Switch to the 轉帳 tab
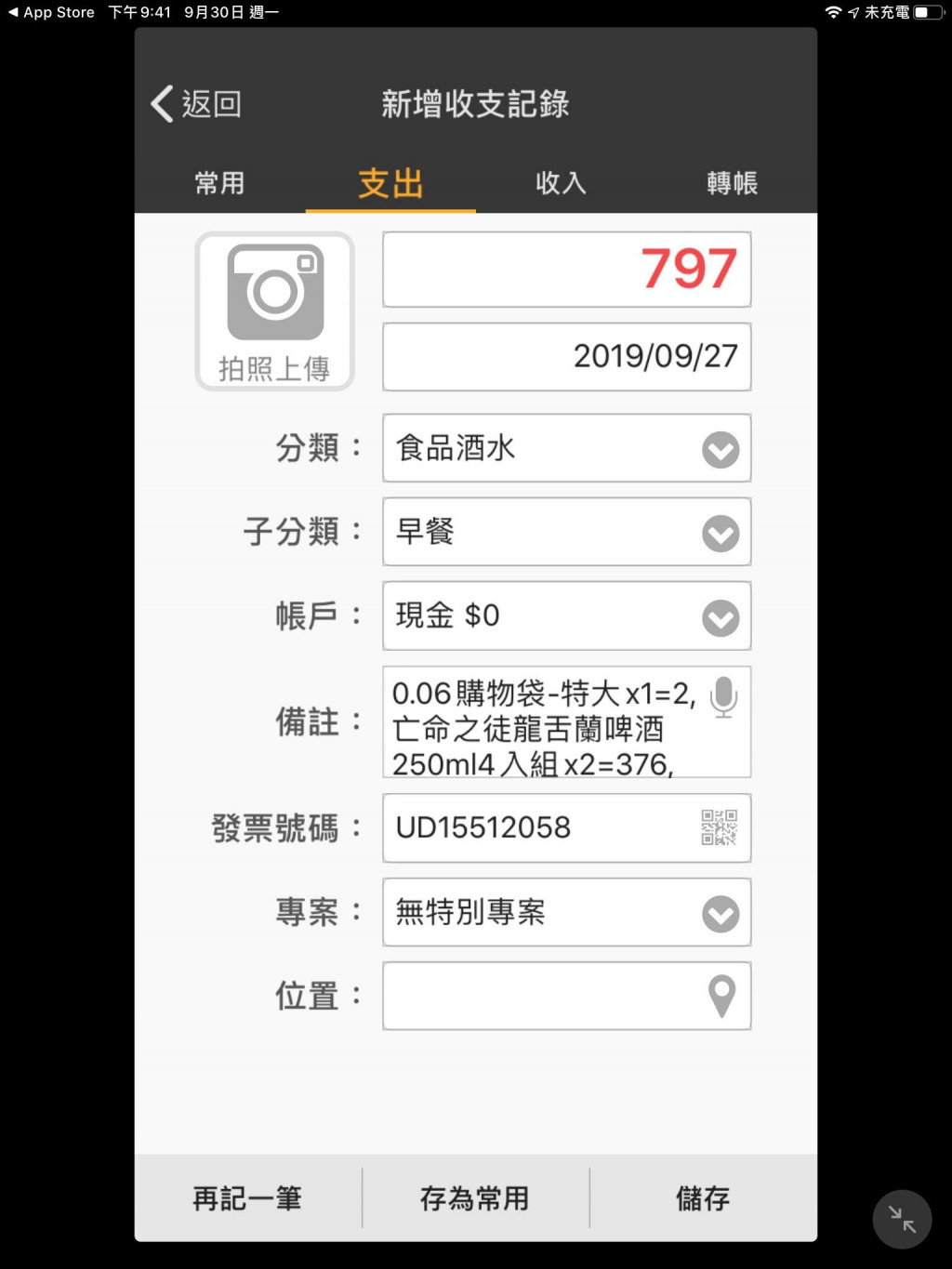952x1269 pixels. coord(732,183)
